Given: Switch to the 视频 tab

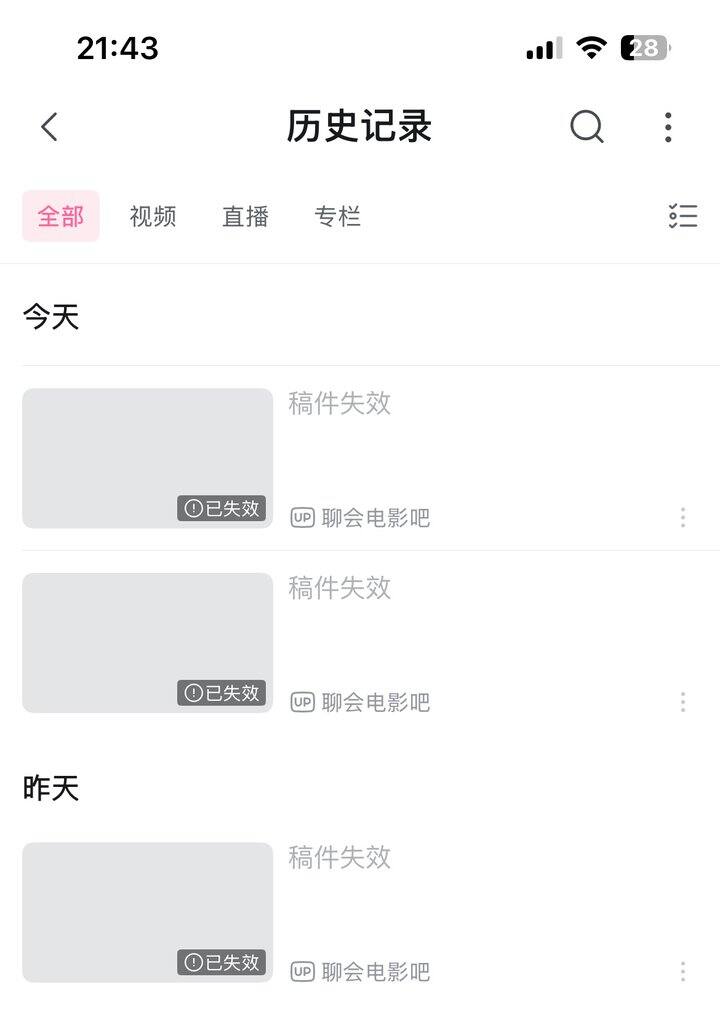Looking at the screenshot, I should (x=151, y=216).
